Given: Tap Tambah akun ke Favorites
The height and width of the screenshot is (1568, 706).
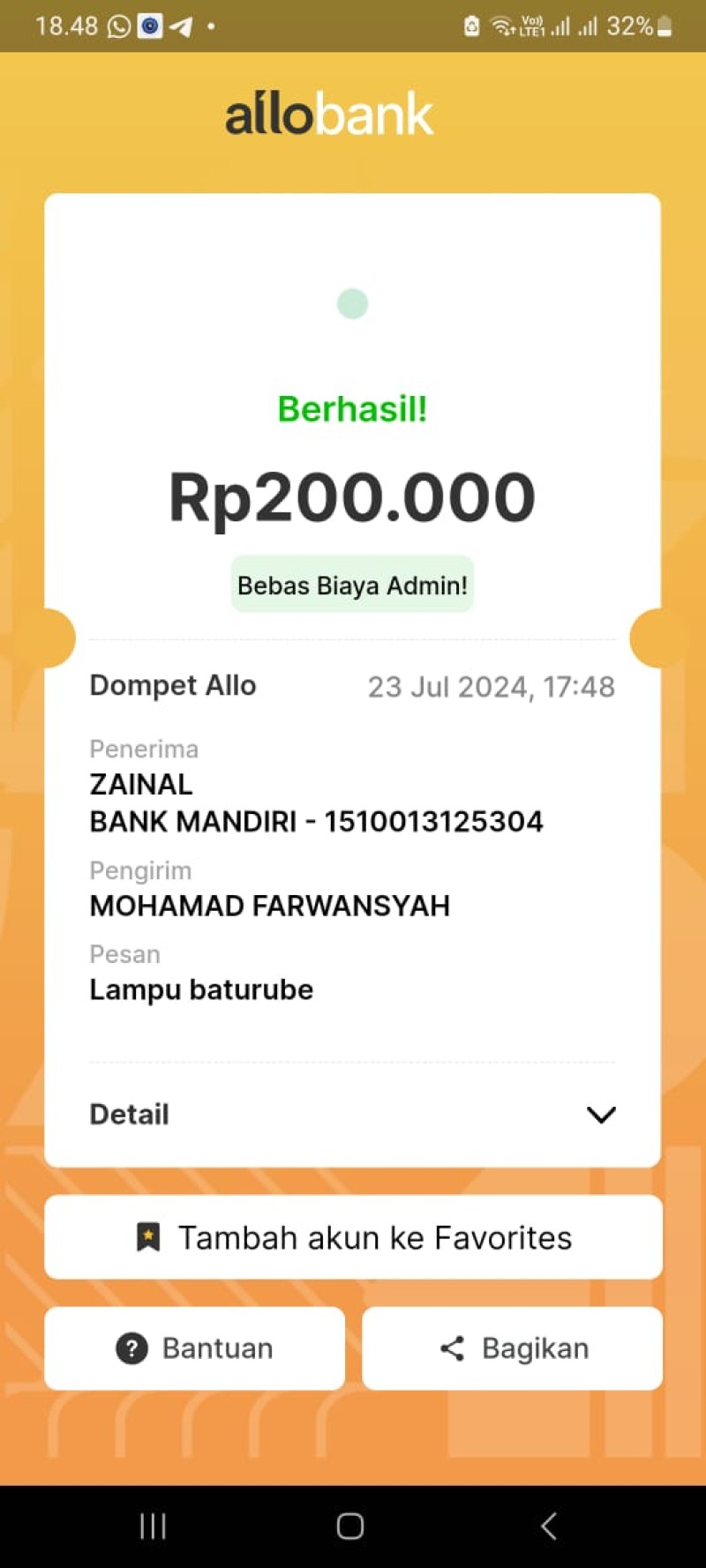Looking at the screenshot, I should click(x=353, y=1236).
